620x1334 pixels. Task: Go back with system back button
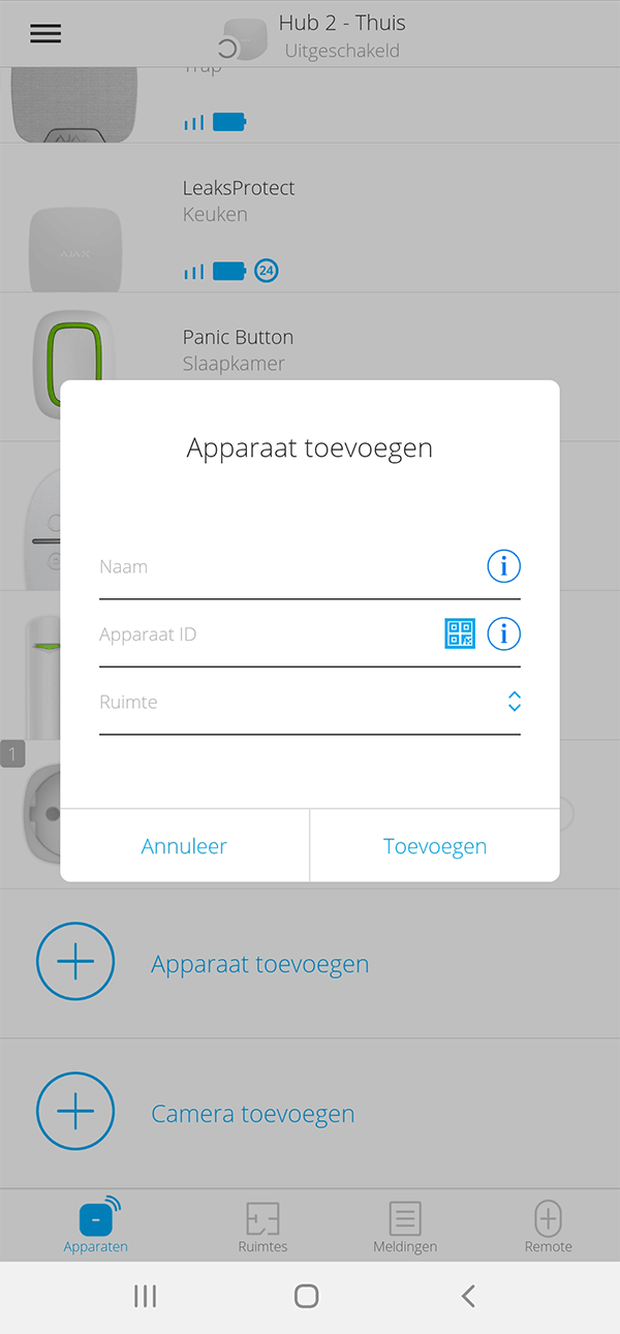click(x=468, y=1296)
